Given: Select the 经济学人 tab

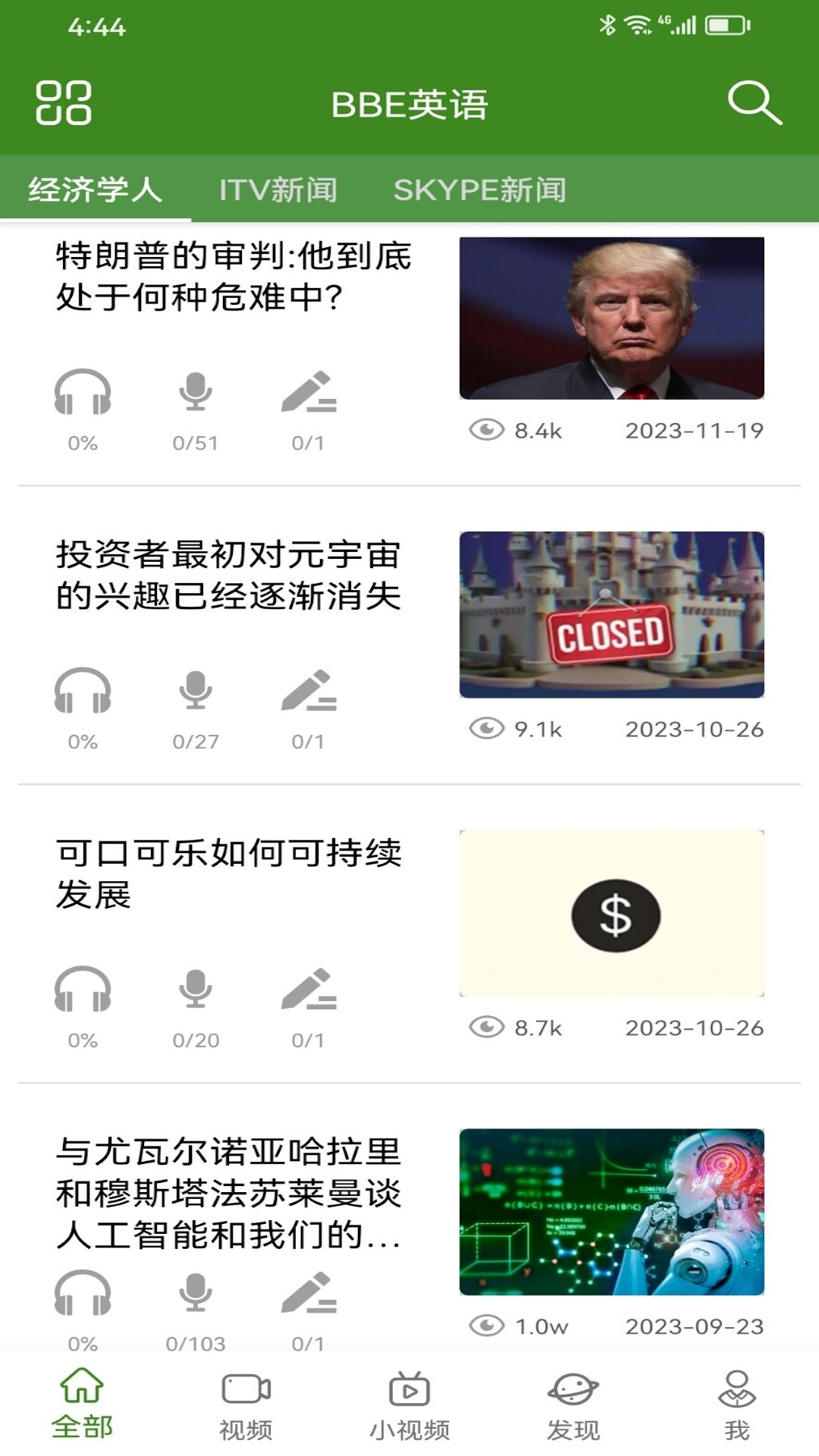Looking at the screenshot, I should (x=94, y=191).
